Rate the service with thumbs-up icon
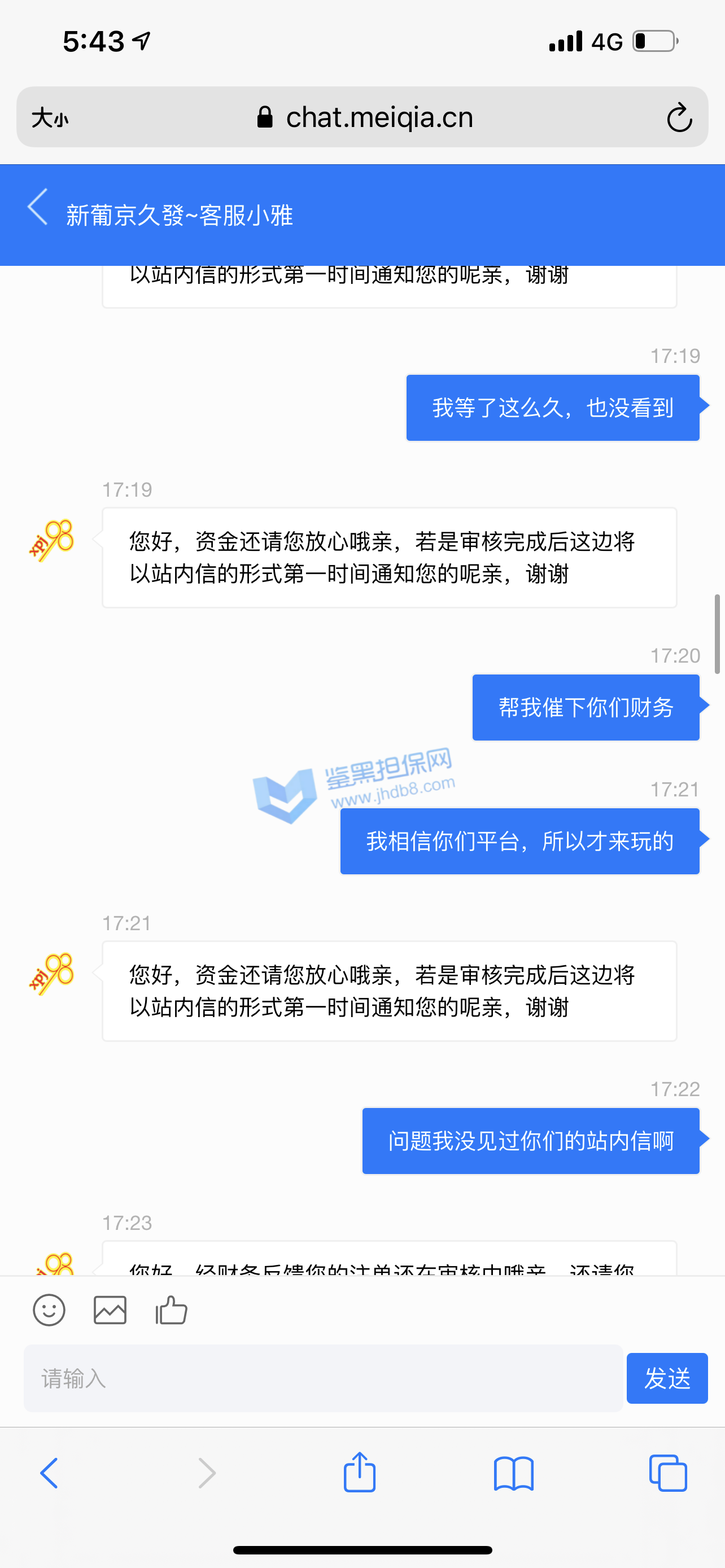 pos(171,1310)
